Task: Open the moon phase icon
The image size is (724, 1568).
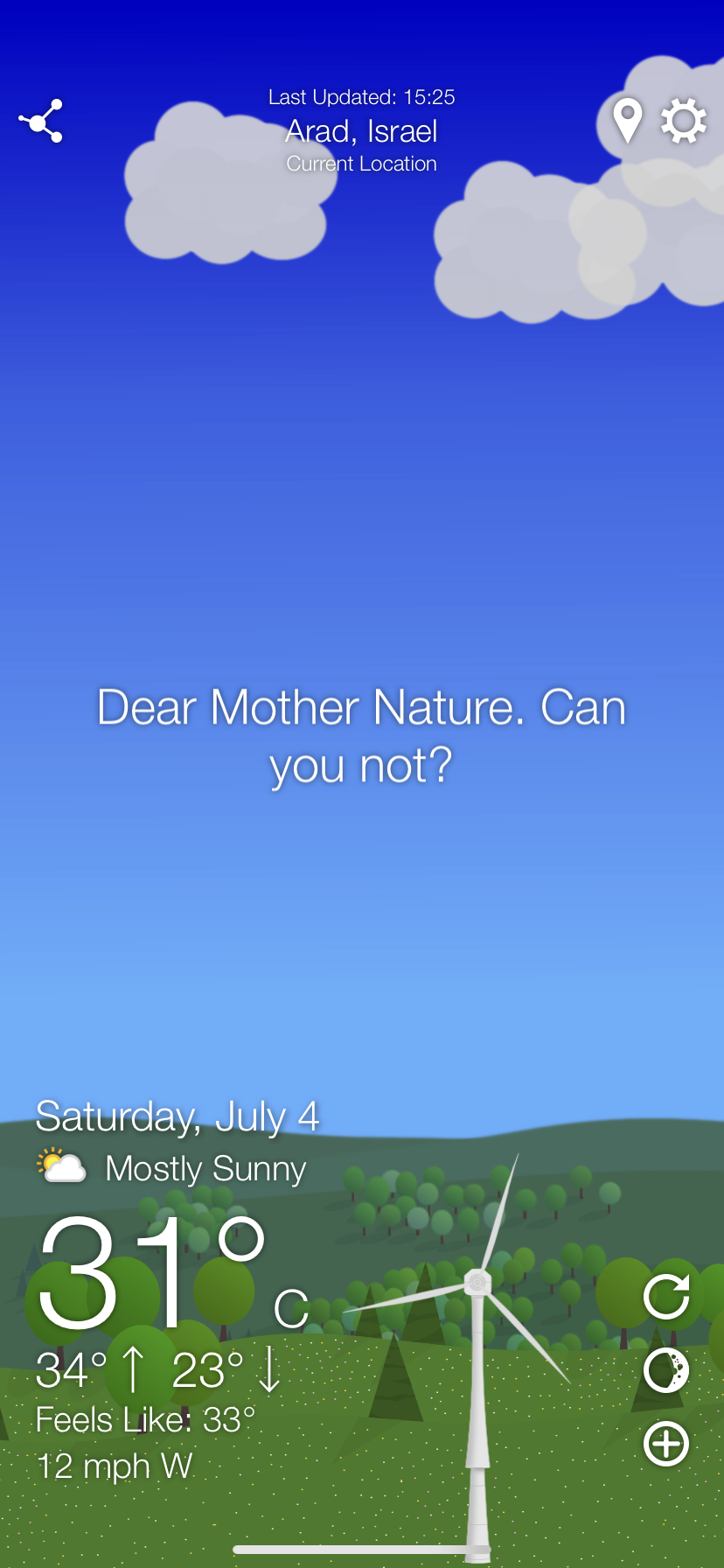Action: 666,1370
